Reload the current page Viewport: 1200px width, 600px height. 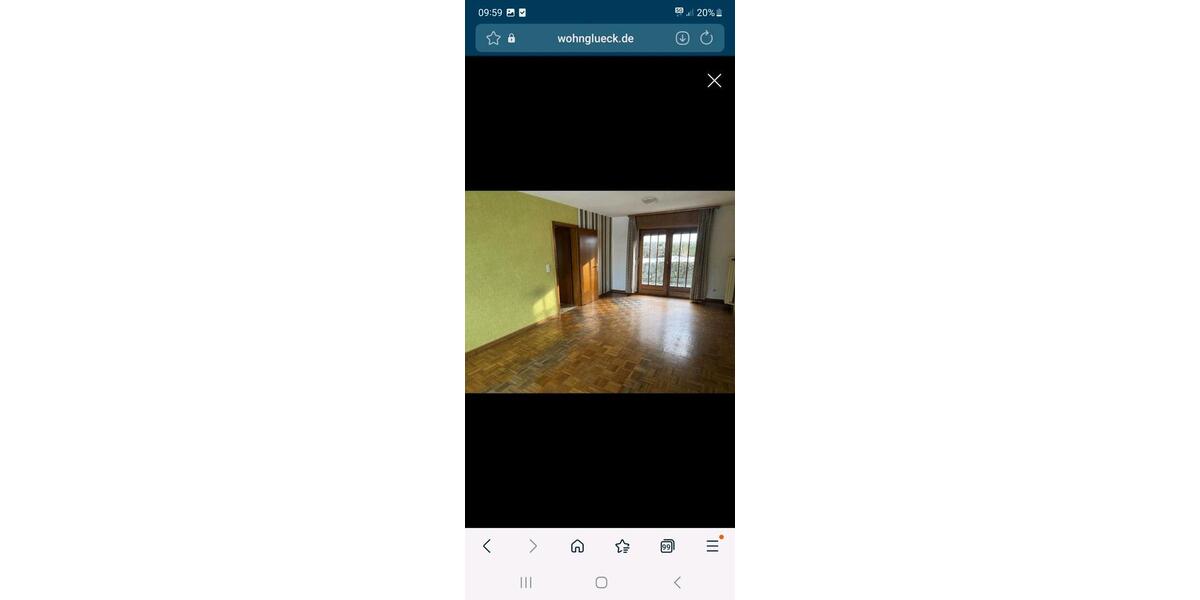pyautogui.click(x=706, y=38)
